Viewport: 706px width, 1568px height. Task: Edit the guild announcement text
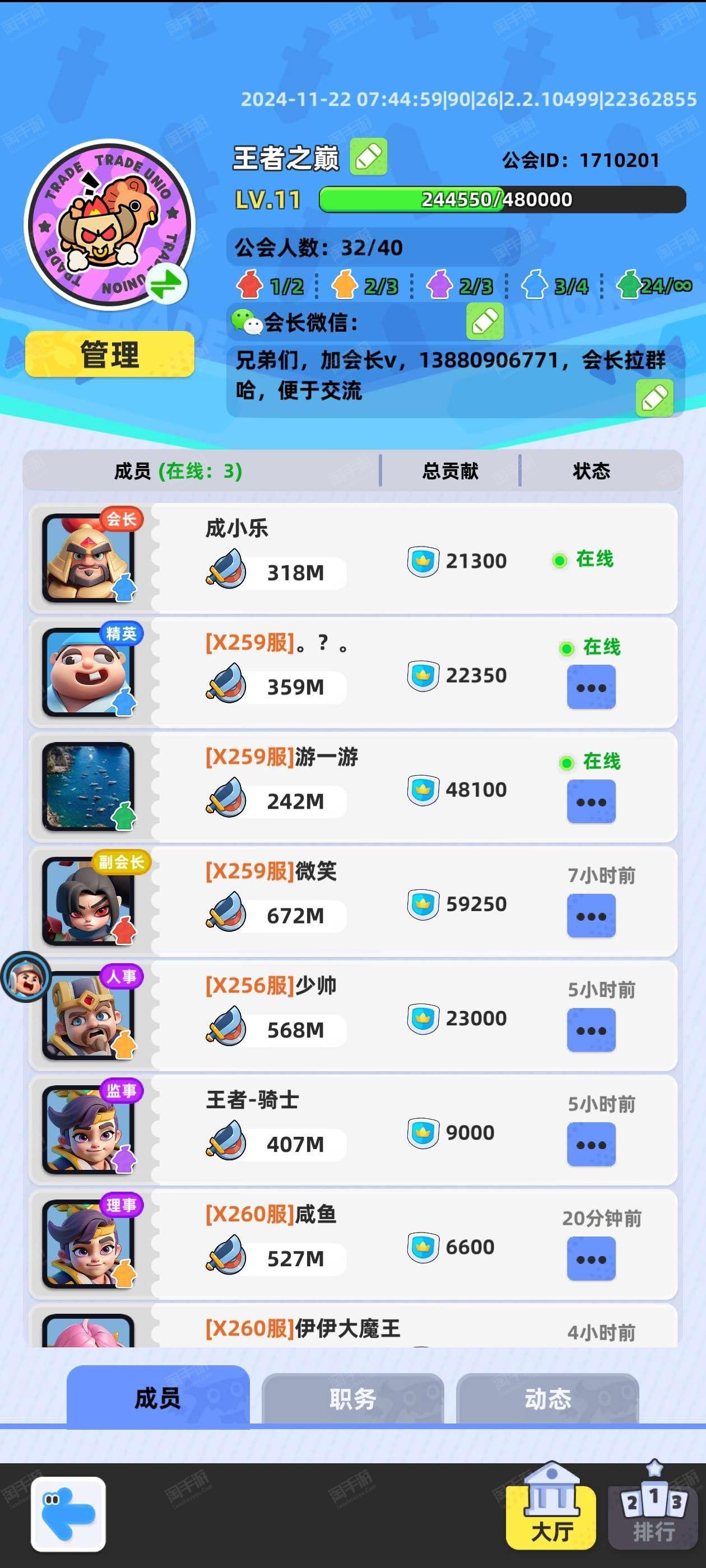654,398
